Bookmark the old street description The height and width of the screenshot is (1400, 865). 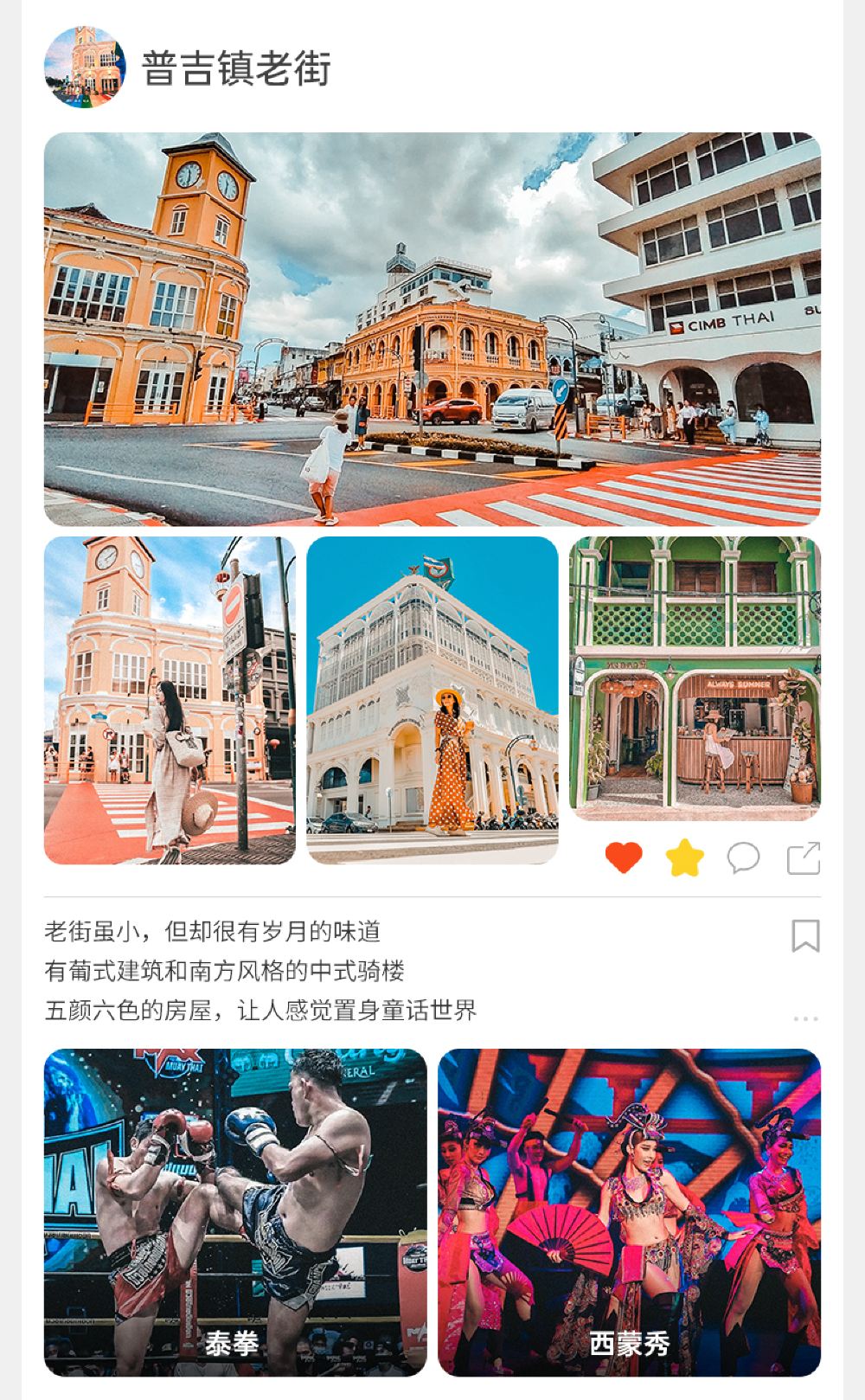(x=805, y=935)
